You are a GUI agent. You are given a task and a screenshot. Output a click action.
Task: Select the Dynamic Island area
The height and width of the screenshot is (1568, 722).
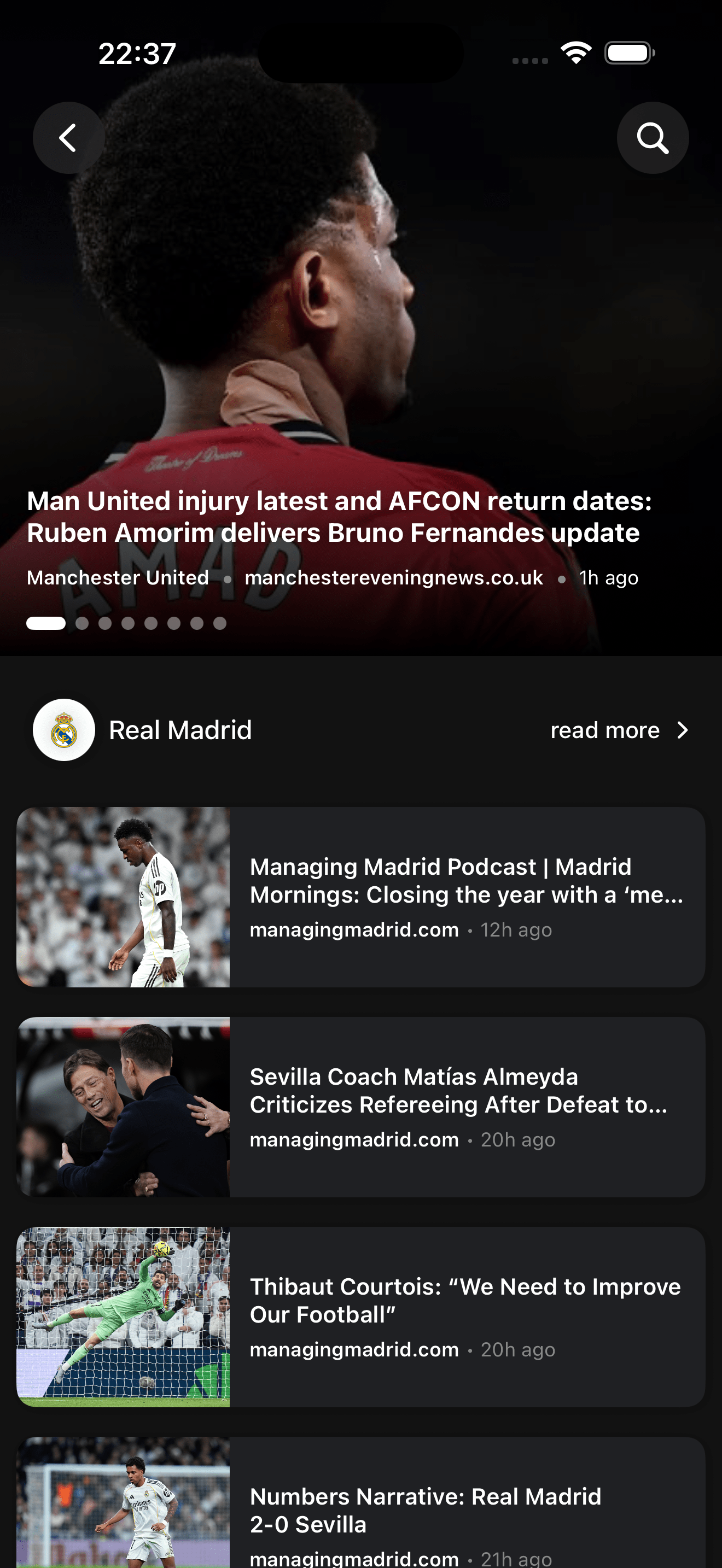click(361, 54)
